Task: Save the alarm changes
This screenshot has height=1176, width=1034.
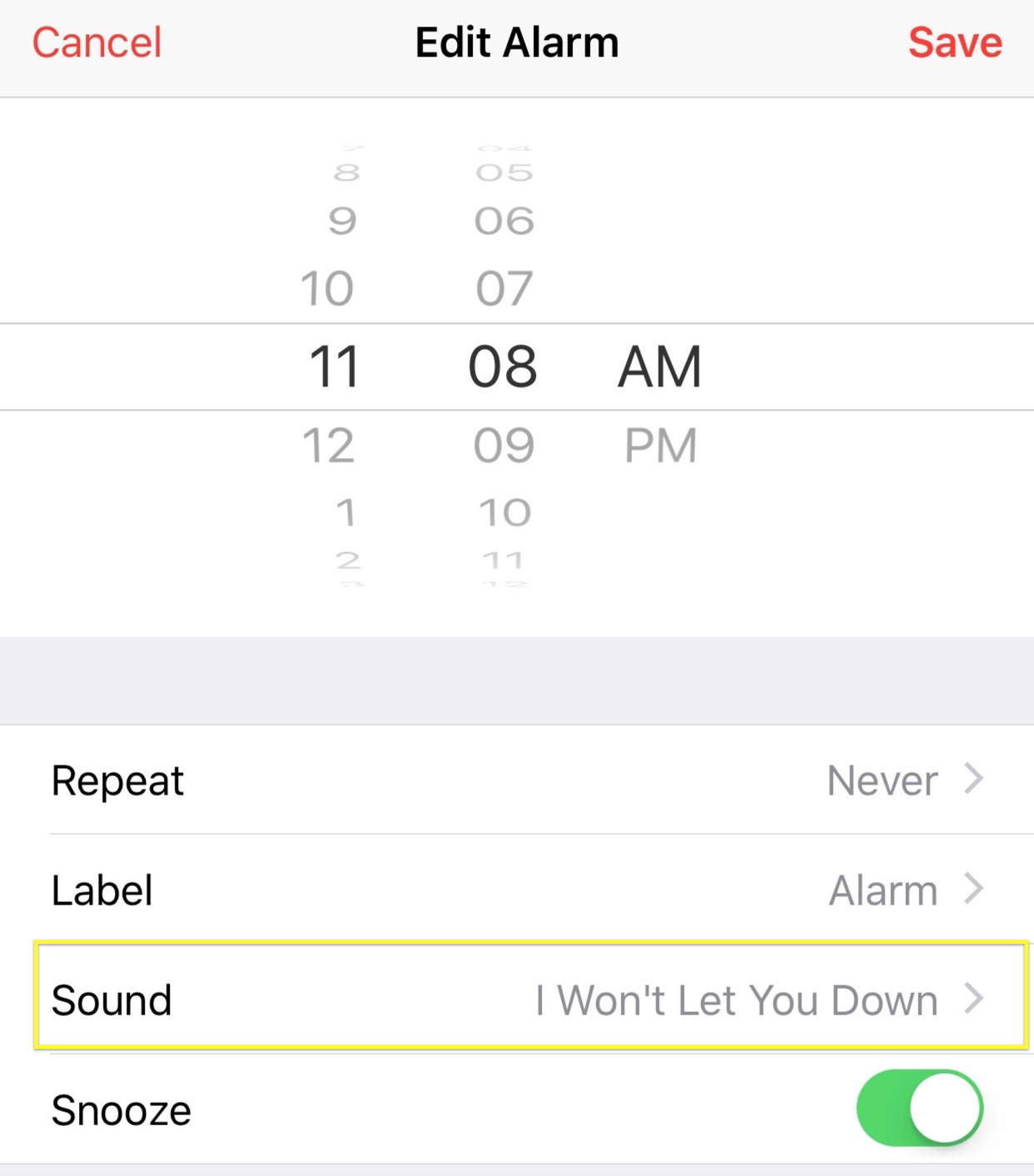Action: (x=954, y=42)
